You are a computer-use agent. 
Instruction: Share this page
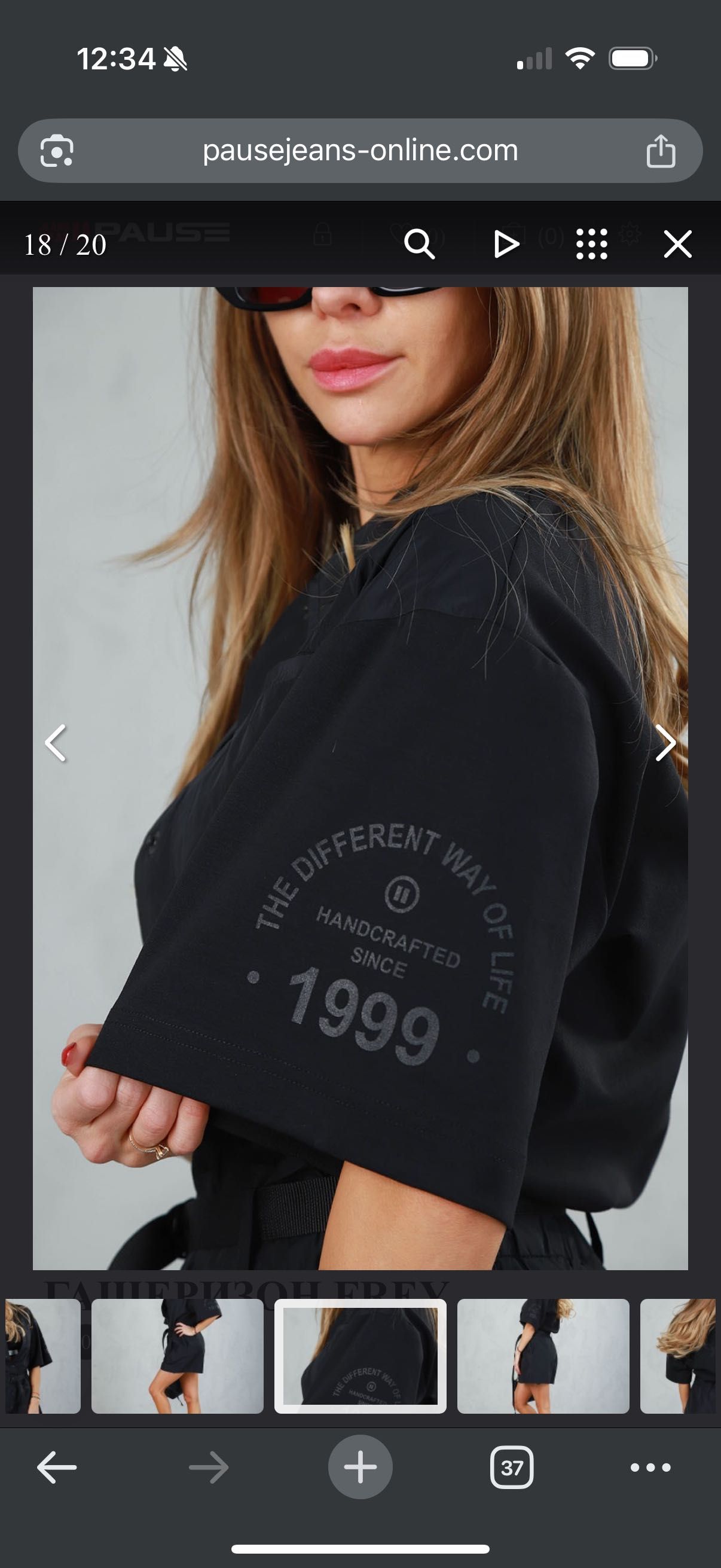pyautogui.click(x=660, y=151)
